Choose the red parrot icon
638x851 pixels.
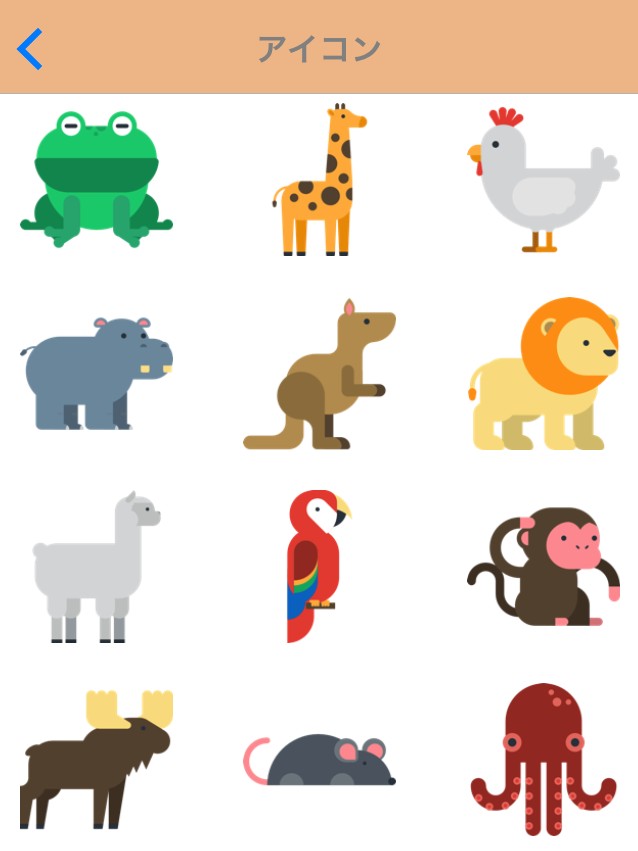pyautogui.click(x=316, y=566)
